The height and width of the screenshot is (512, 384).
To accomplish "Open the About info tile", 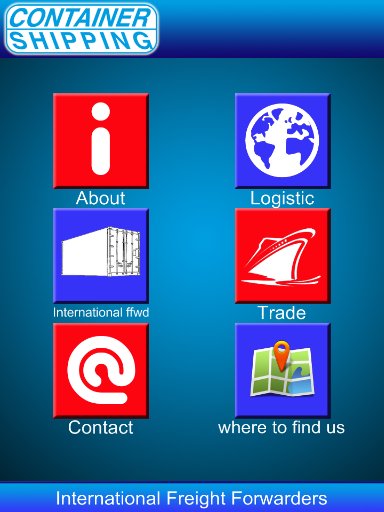I will click(x=101, y=141).
